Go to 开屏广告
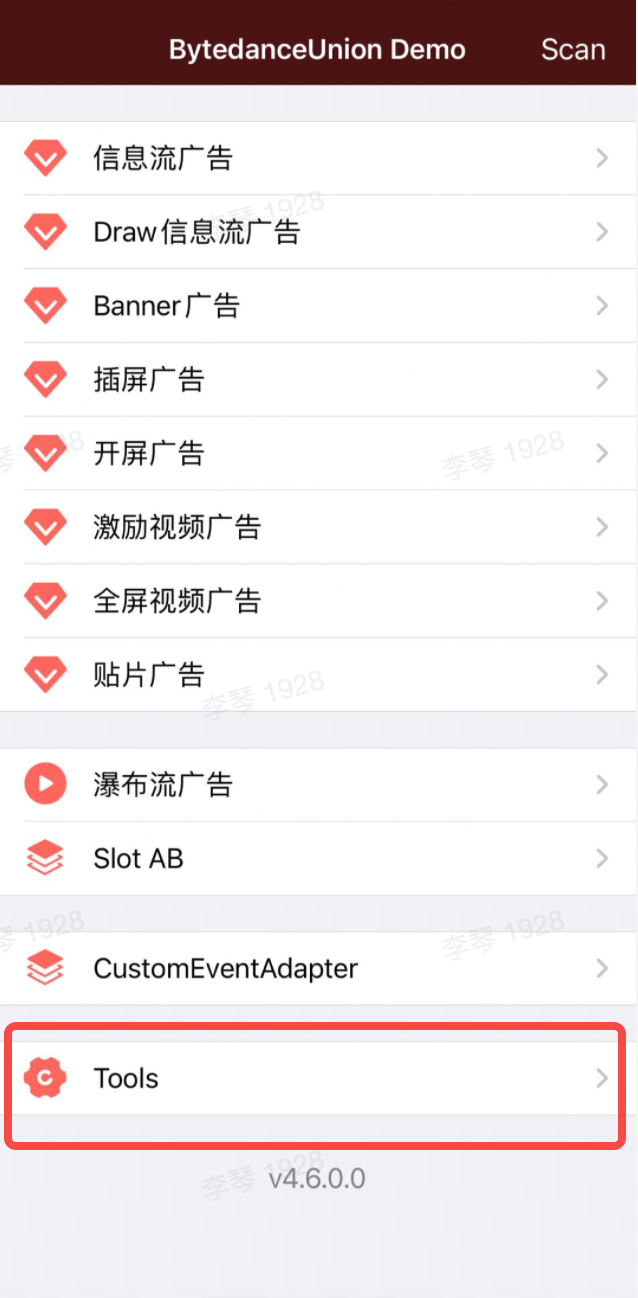638x1298 pixels. point(318,454)
